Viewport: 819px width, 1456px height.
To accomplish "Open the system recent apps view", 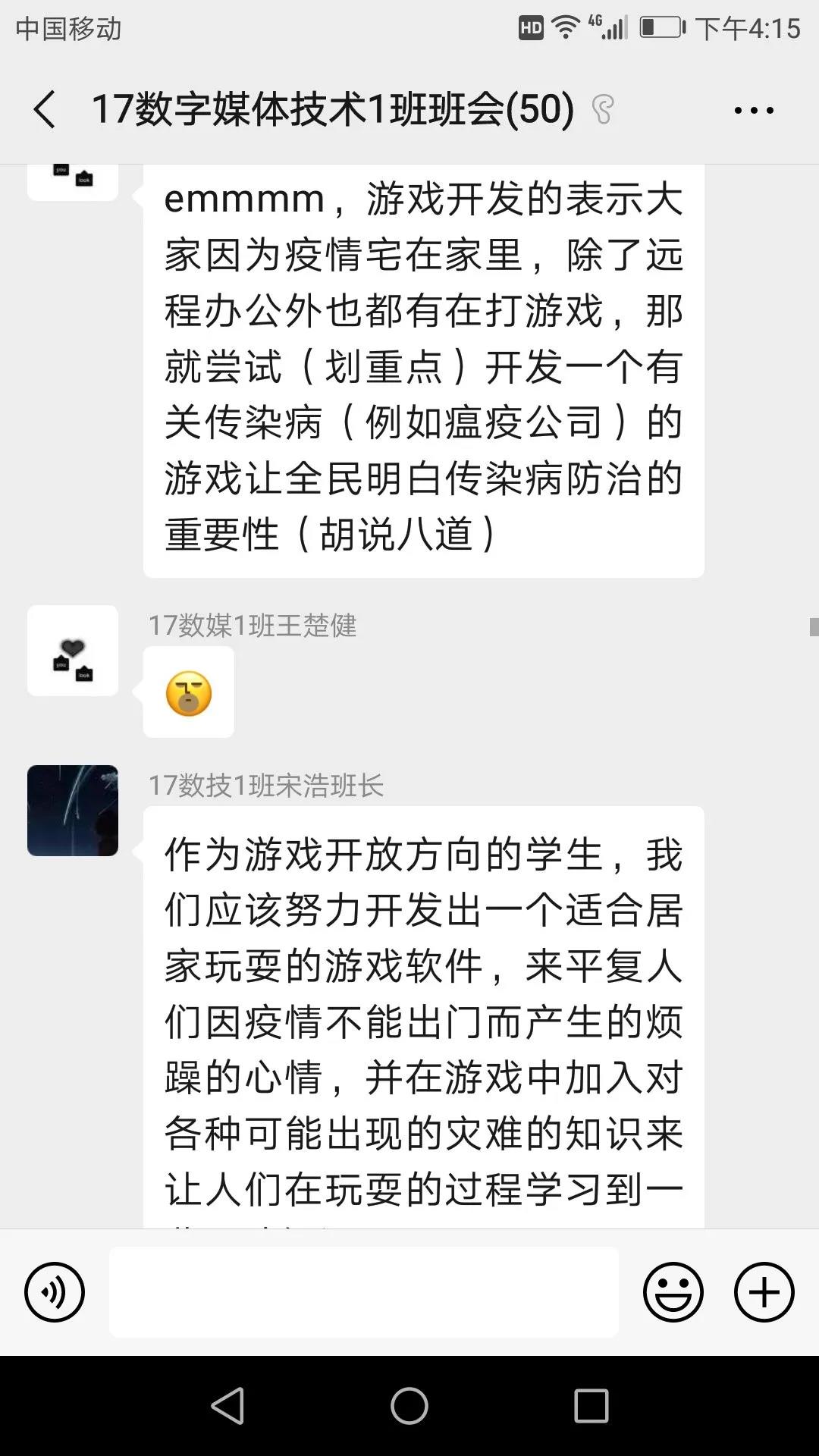I will (x=591, y=1406).
